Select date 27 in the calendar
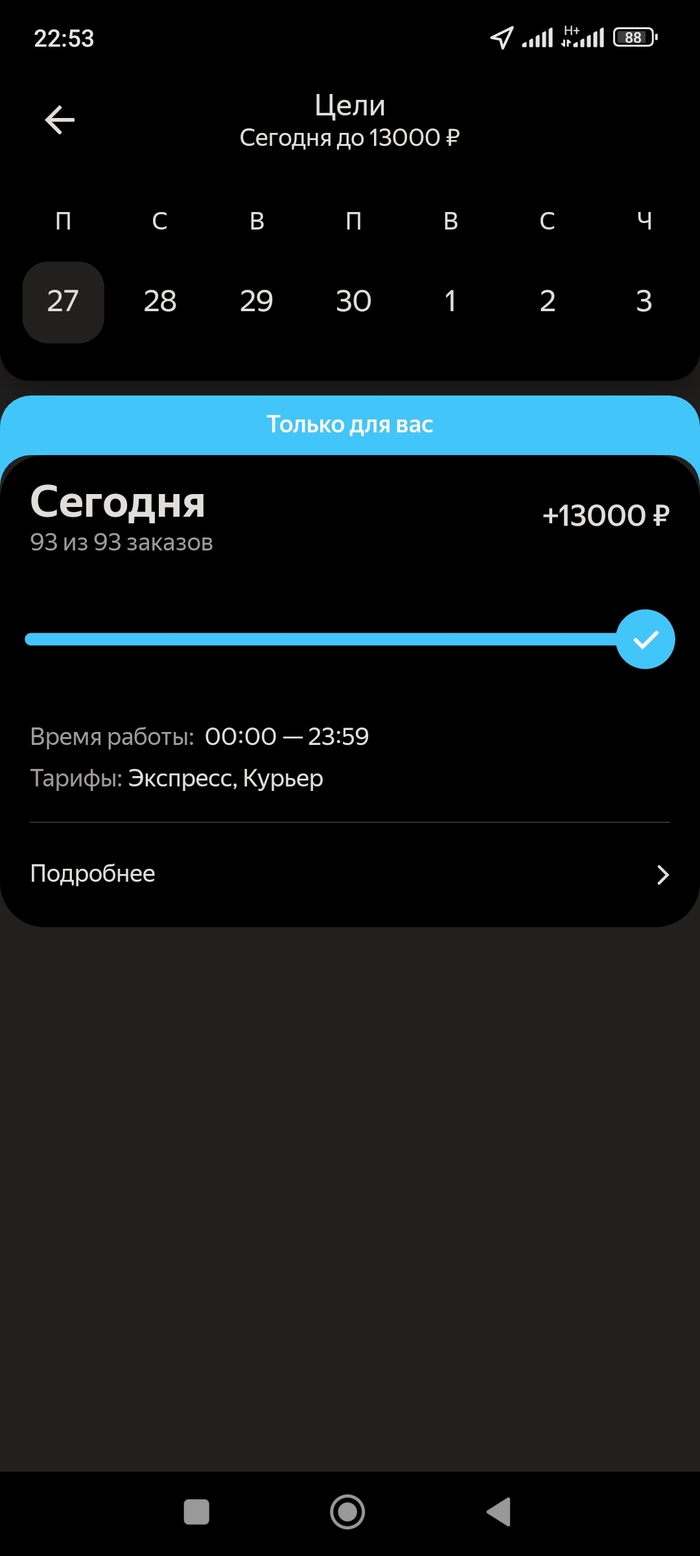Screen dimensions: 700x1556 click(x=63, y=301)
